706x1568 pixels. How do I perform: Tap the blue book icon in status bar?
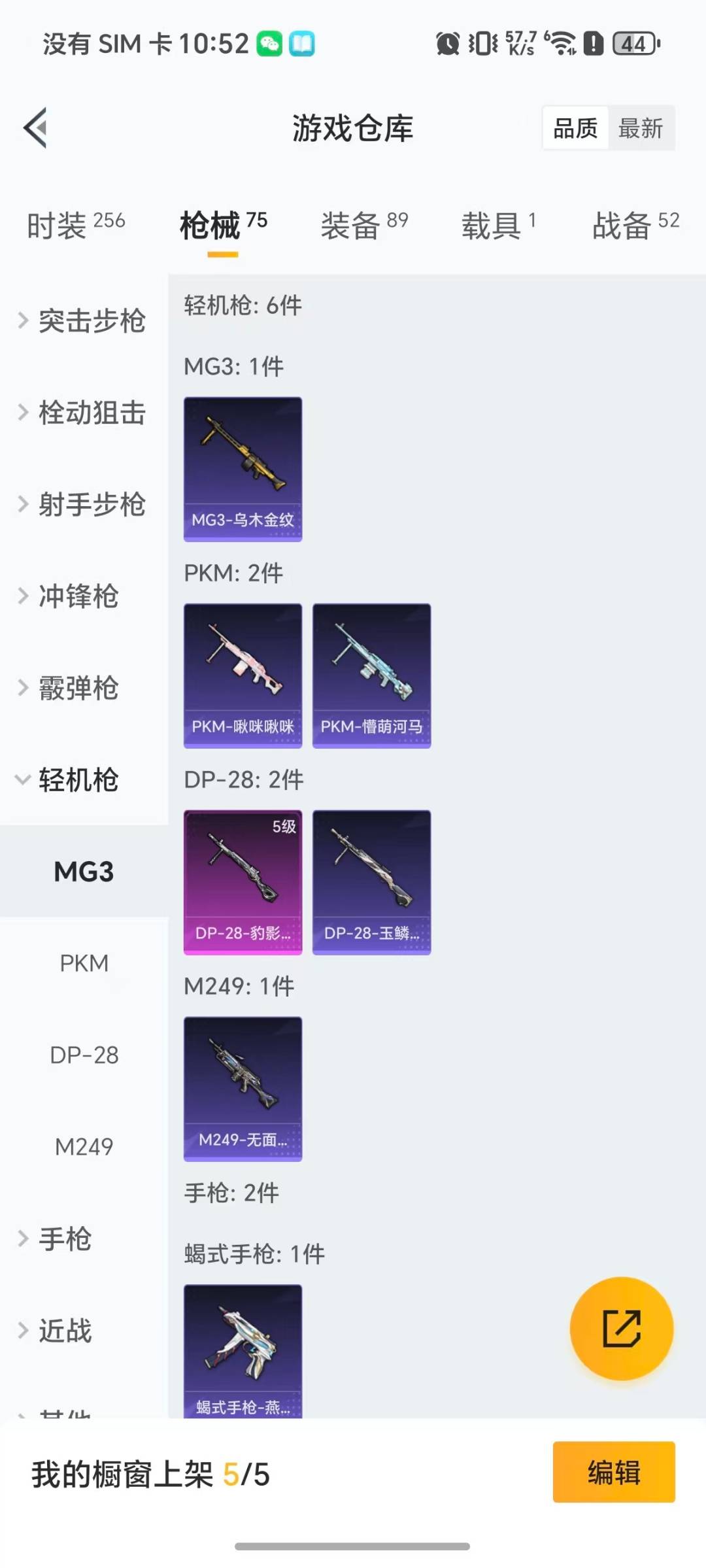click(x=302, y=43)
